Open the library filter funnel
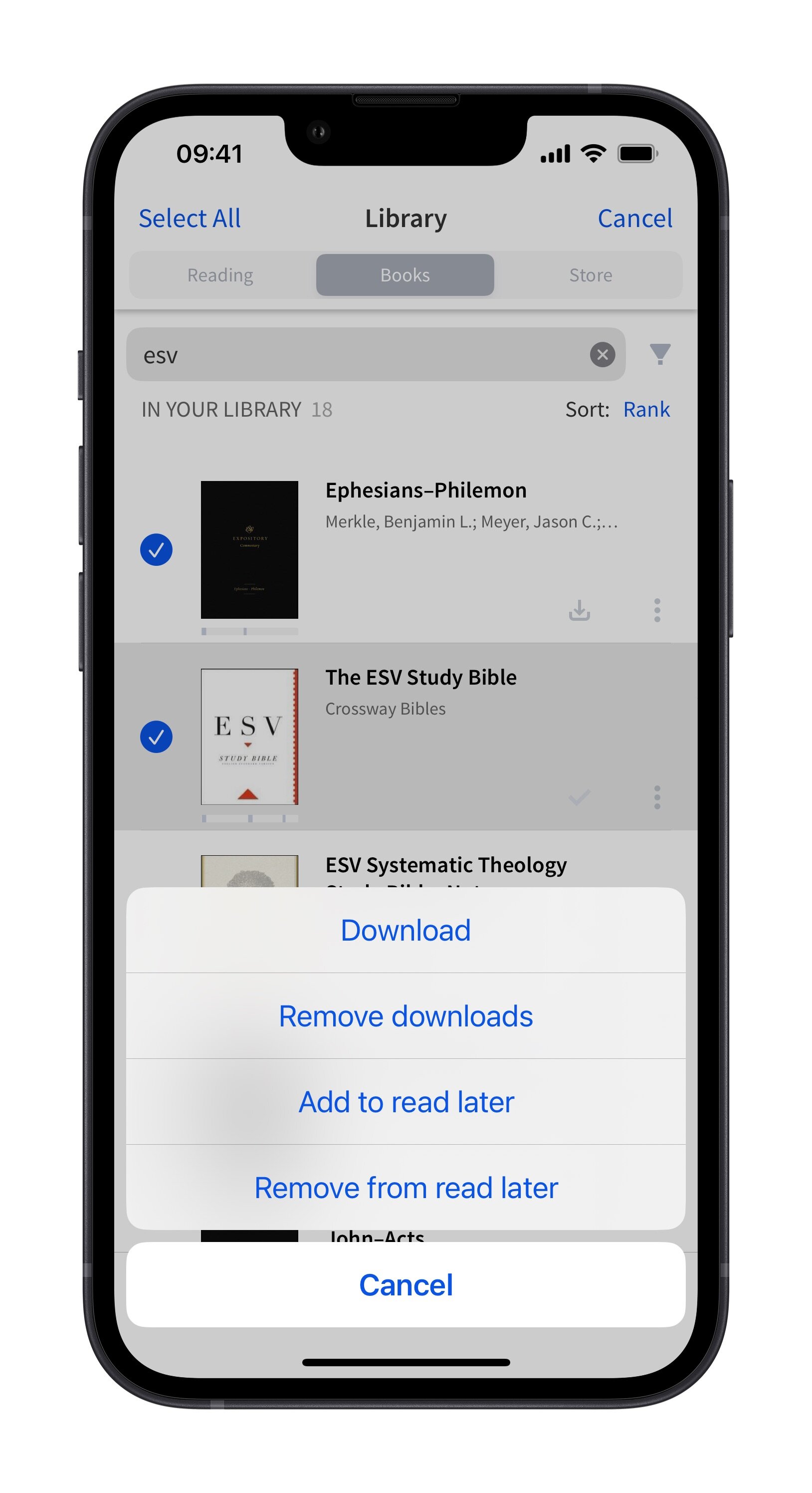The height and width of the screenshot is (1493, 812). [x=660, y=354]
